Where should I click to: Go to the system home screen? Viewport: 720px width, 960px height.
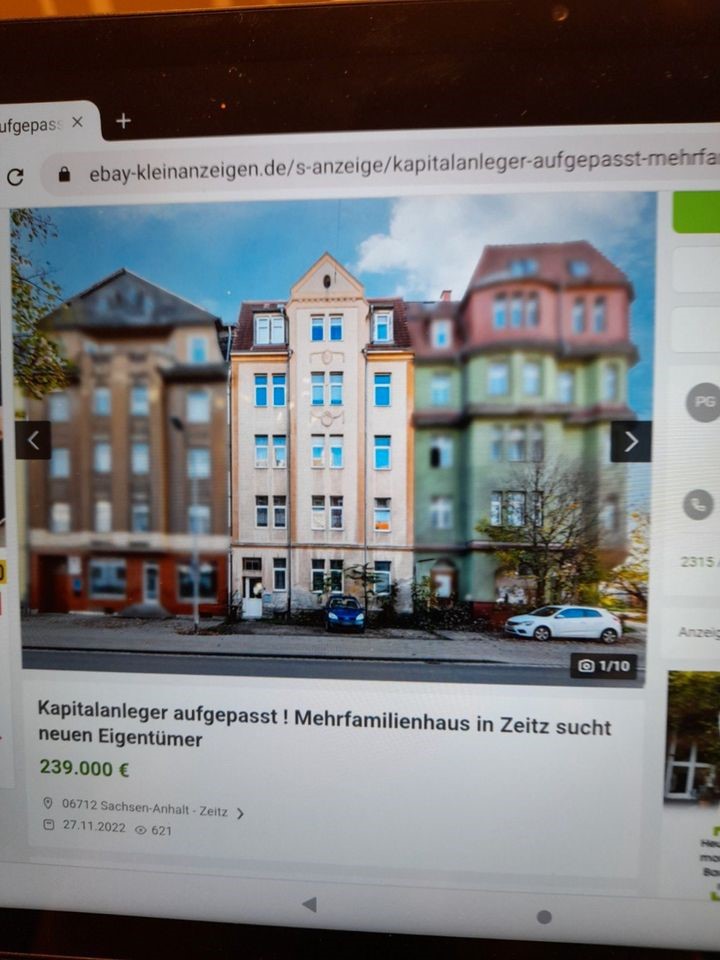[544, 916]
